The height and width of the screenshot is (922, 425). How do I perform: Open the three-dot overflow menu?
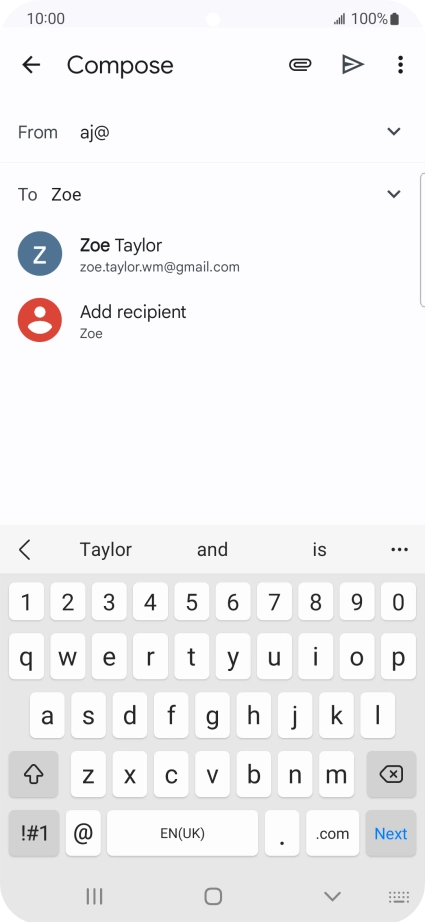pos(400,65)
